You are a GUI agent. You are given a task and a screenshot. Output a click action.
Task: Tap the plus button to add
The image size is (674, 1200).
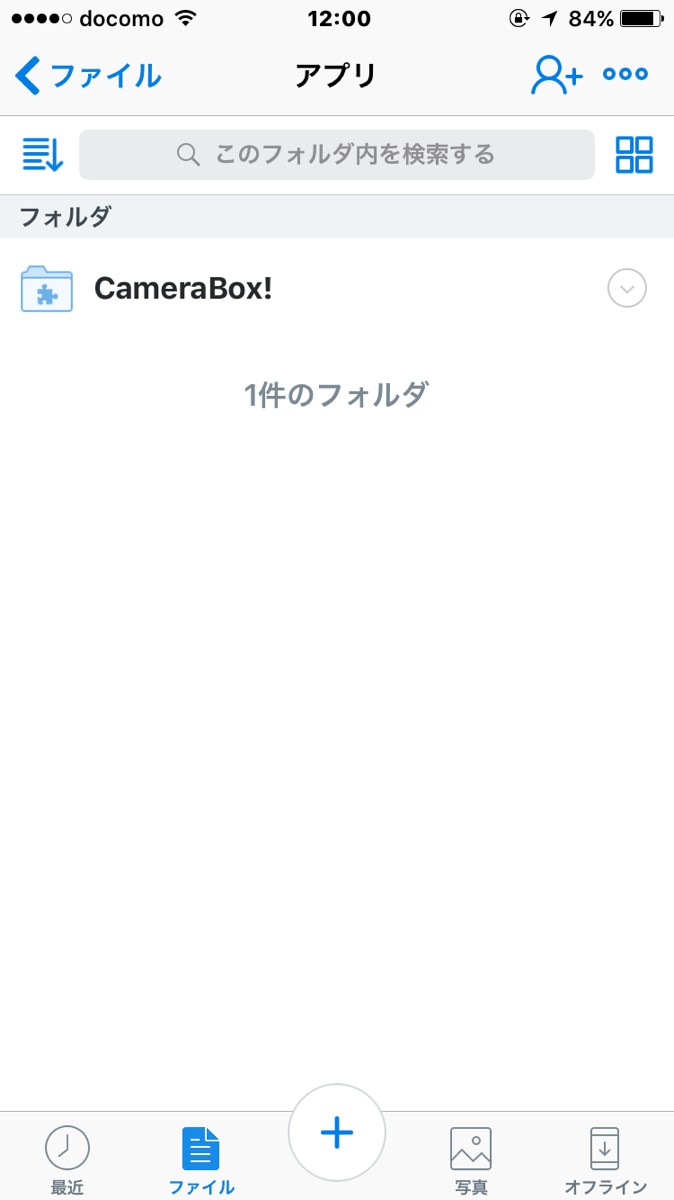[x=337, y=1133]
